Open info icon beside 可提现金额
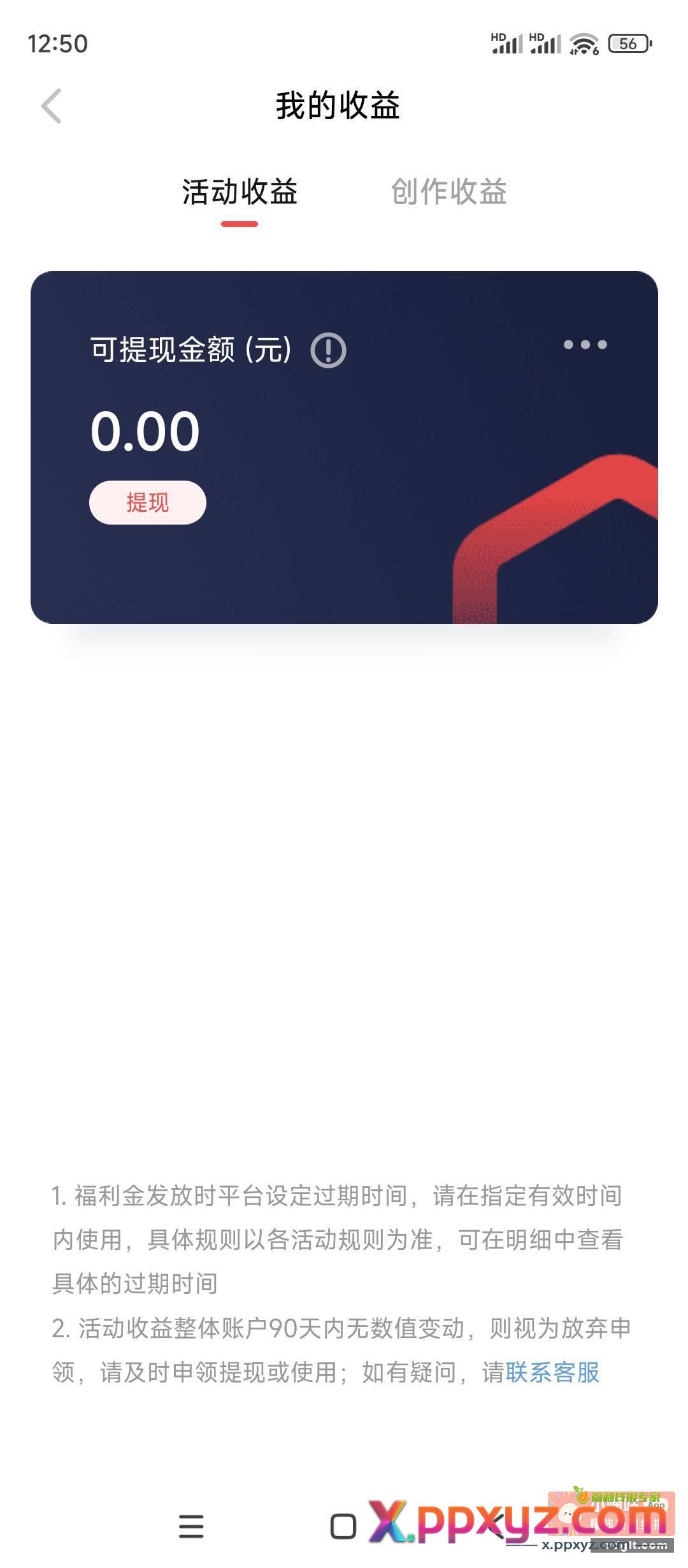Image resolution: width=688 pixels, height=1568 pixels. click(x=328, y=350)
